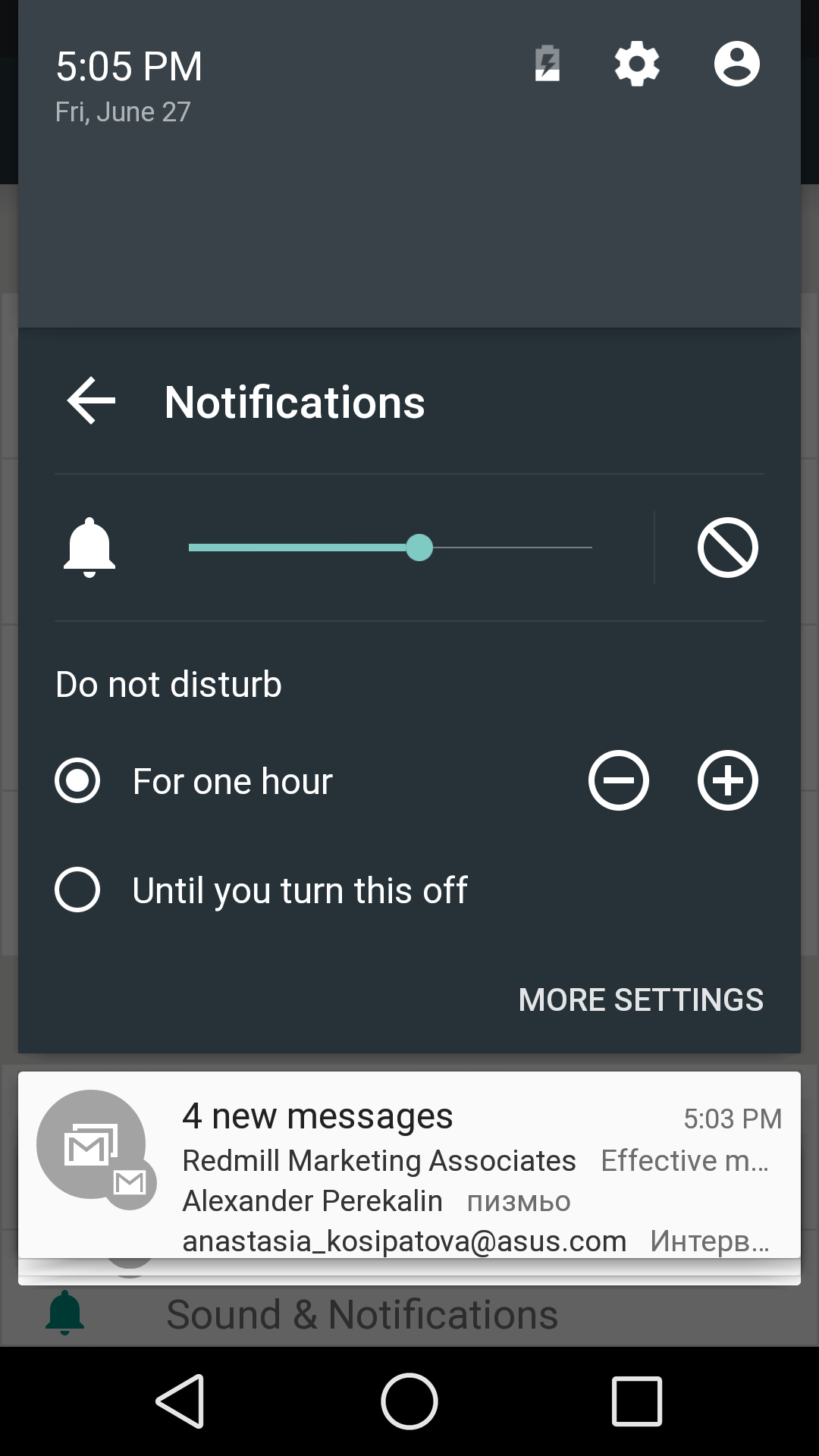The width and height of the screenshot is (819, 1456).
Task: Decrease do not disturb duration
Action: tap(619, 780)
